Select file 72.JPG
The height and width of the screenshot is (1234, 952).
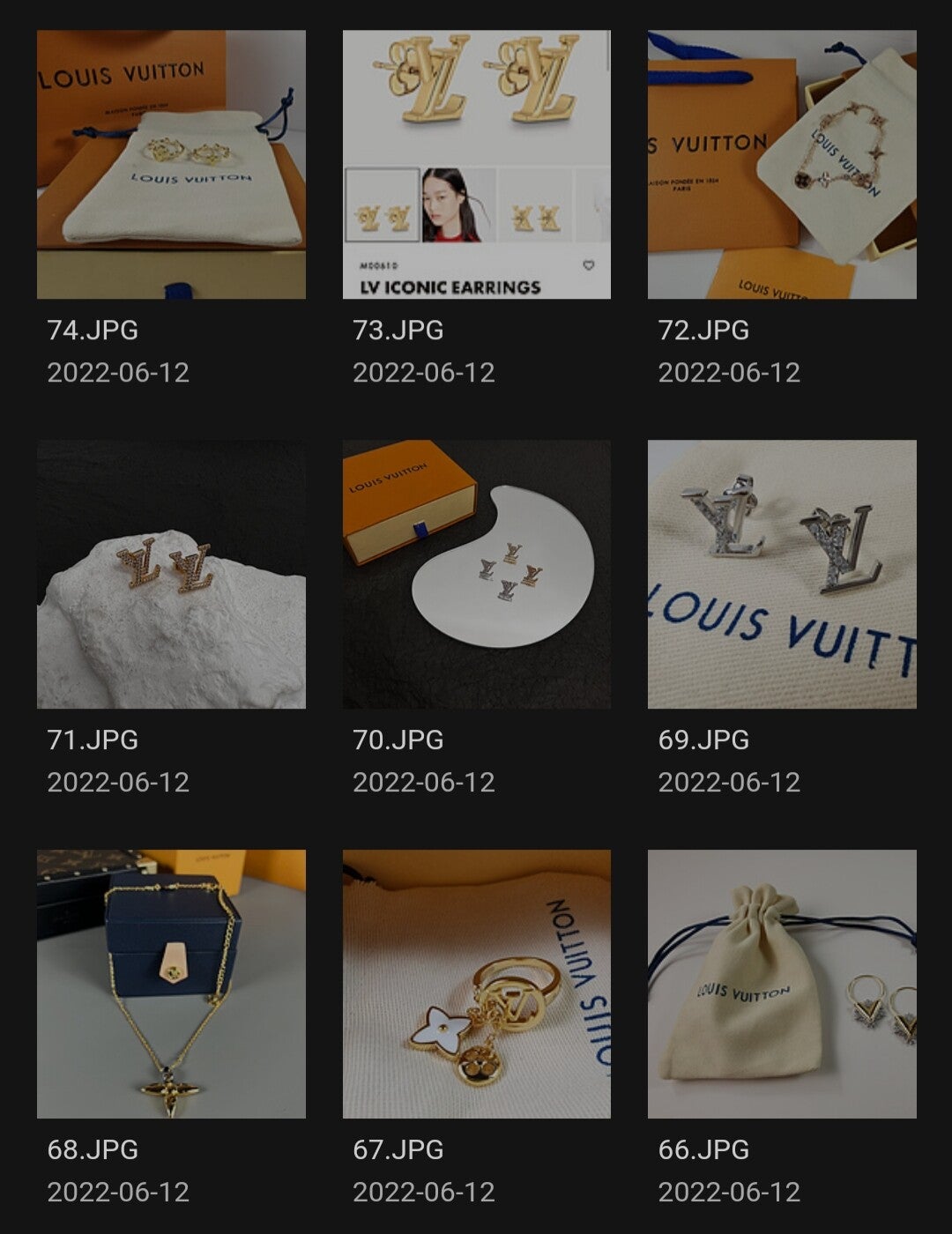(x=782, y=165)
